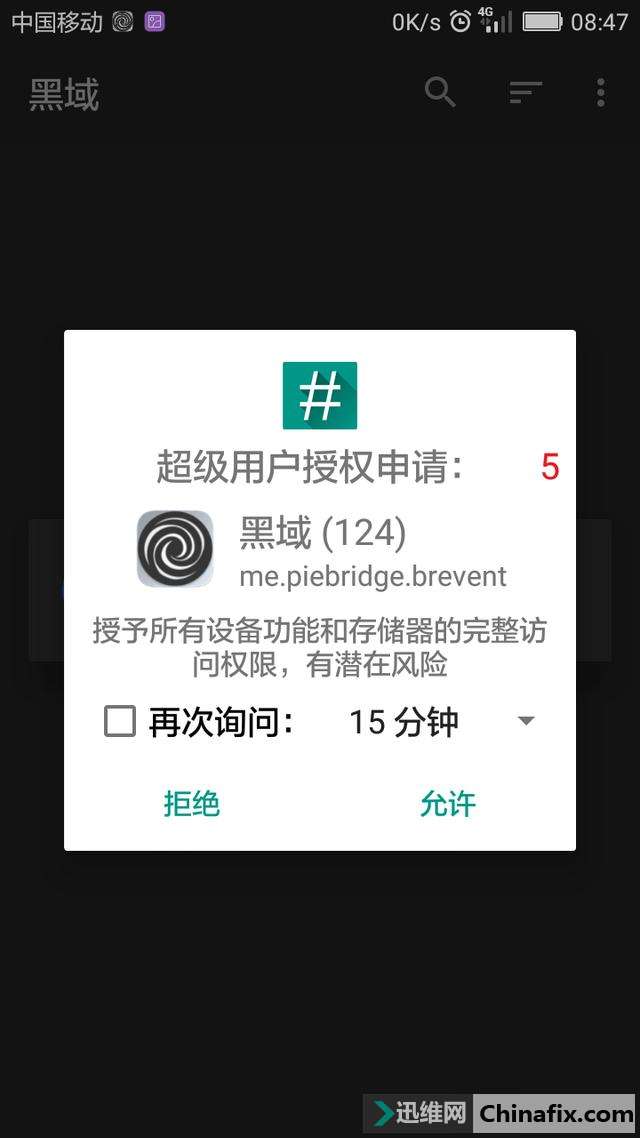Tap 允许 to grant superuser access
This screenshot has width=640, height=1138.
447,803
